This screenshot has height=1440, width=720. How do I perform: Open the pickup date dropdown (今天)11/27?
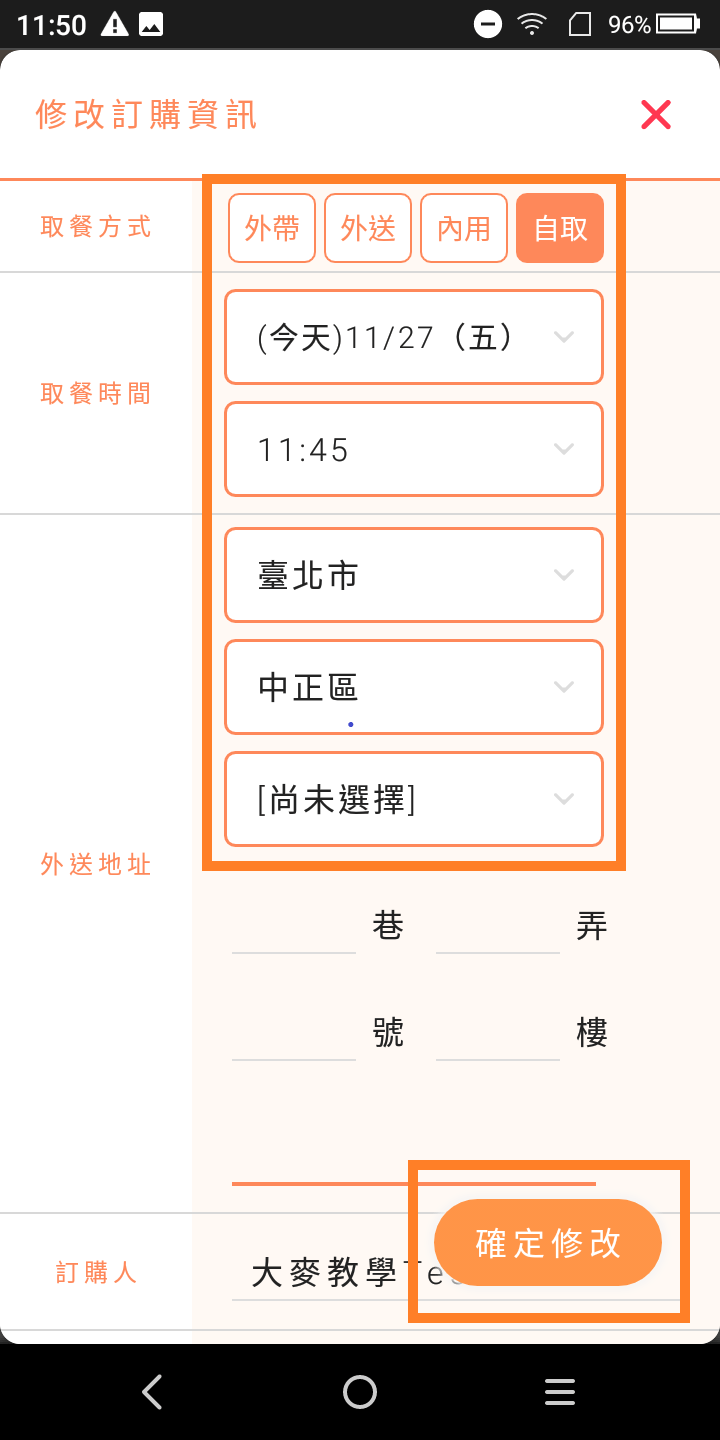(414, 337)
